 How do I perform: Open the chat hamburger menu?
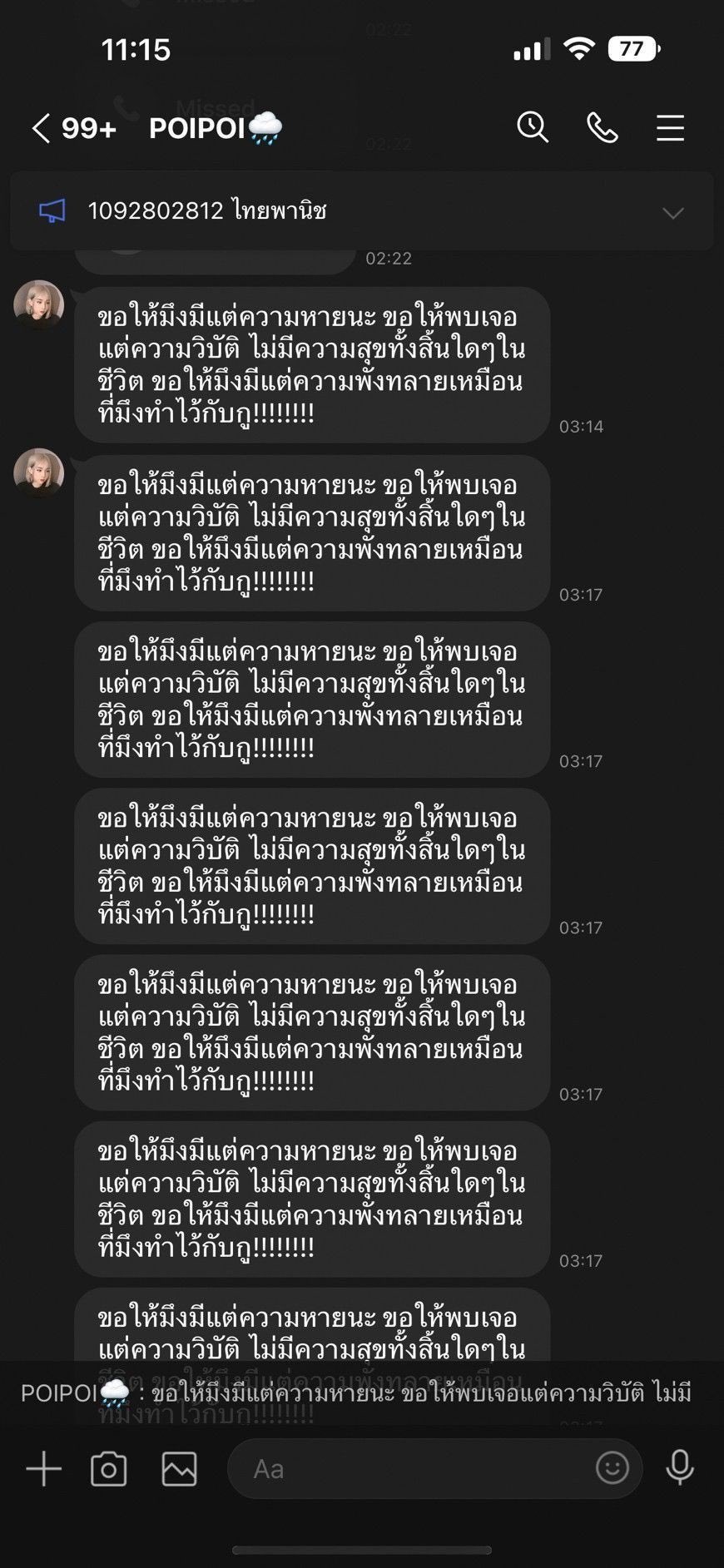670,127
